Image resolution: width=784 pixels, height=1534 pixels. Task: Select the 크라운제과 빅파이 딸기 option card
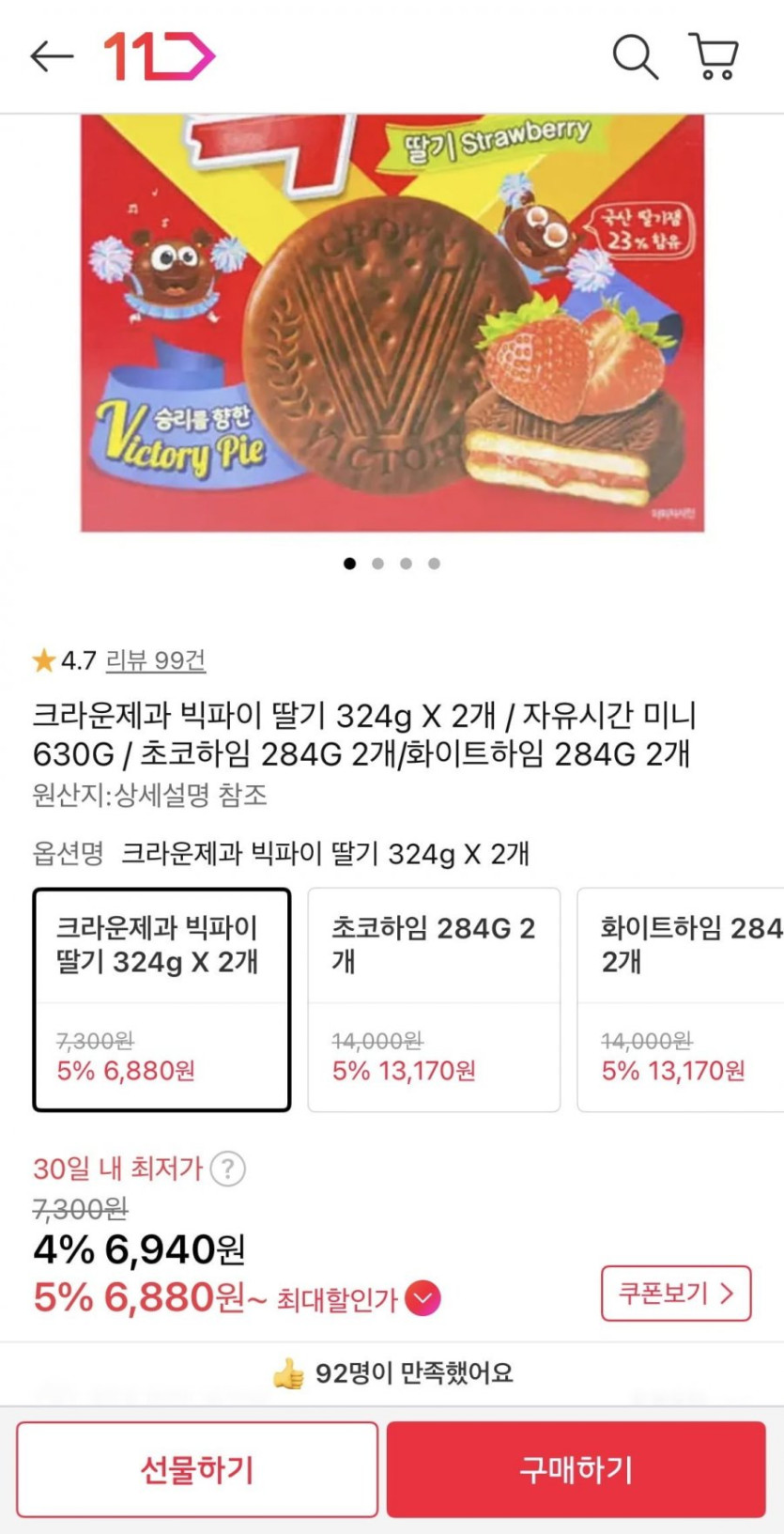point(161,999)
